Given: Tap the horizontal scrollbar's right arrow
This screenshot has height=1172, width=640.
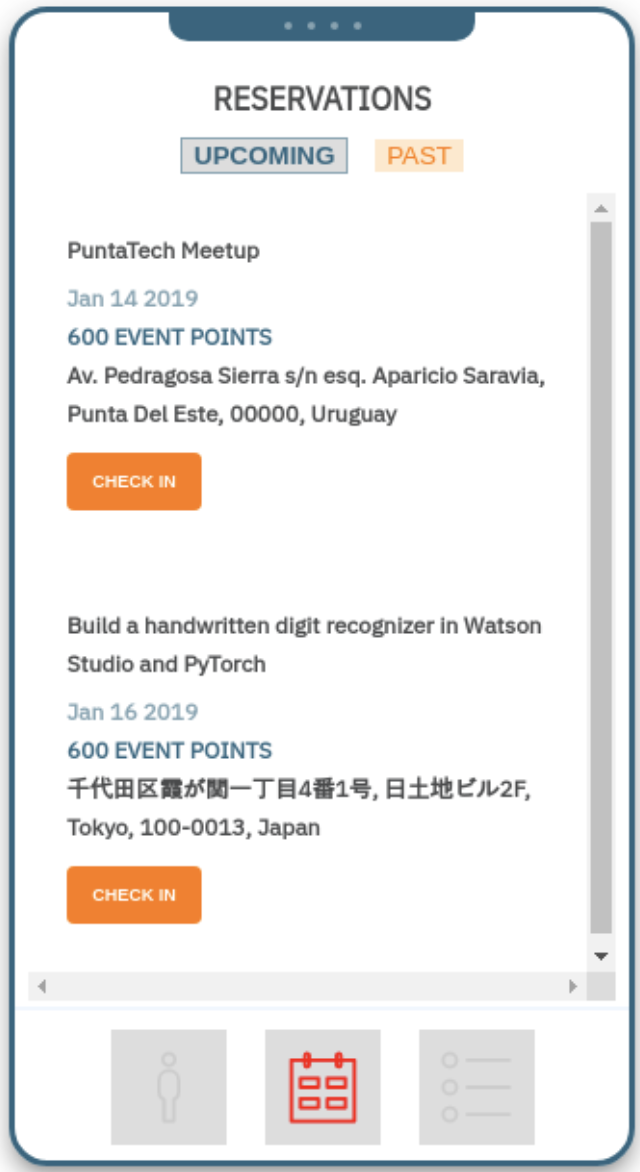Looking at the screenshot, I should click(x=573, y=986).
